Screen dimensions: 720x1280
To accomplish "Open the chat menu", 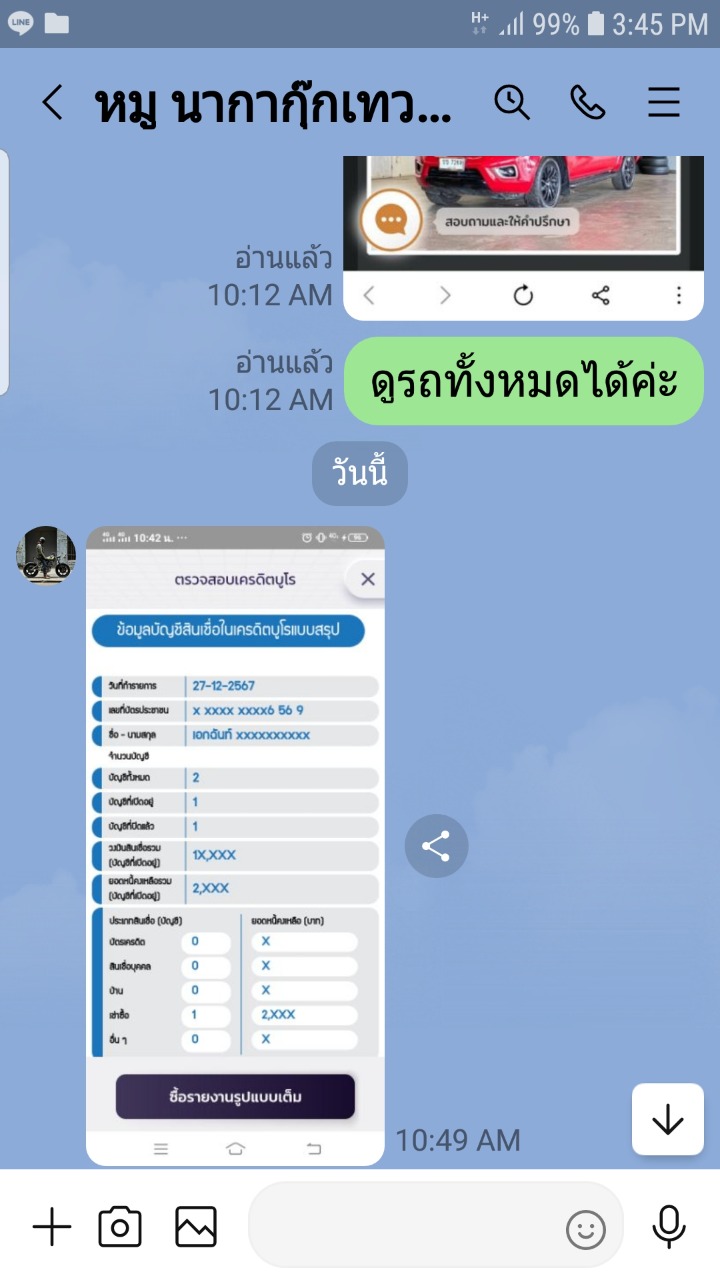I will pos(664,102).
